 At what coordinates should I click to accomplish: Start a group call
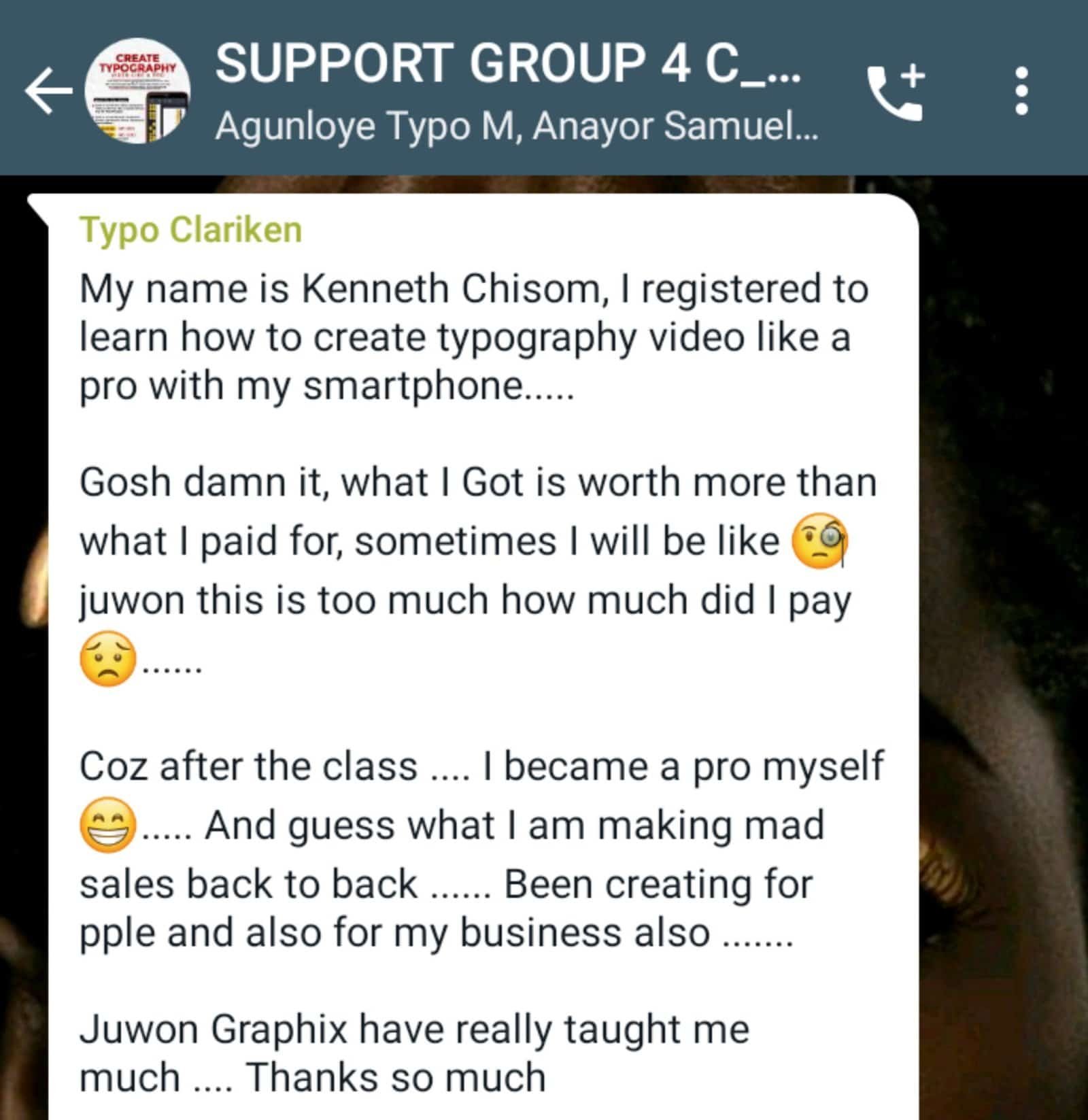(x=897, y=90)
